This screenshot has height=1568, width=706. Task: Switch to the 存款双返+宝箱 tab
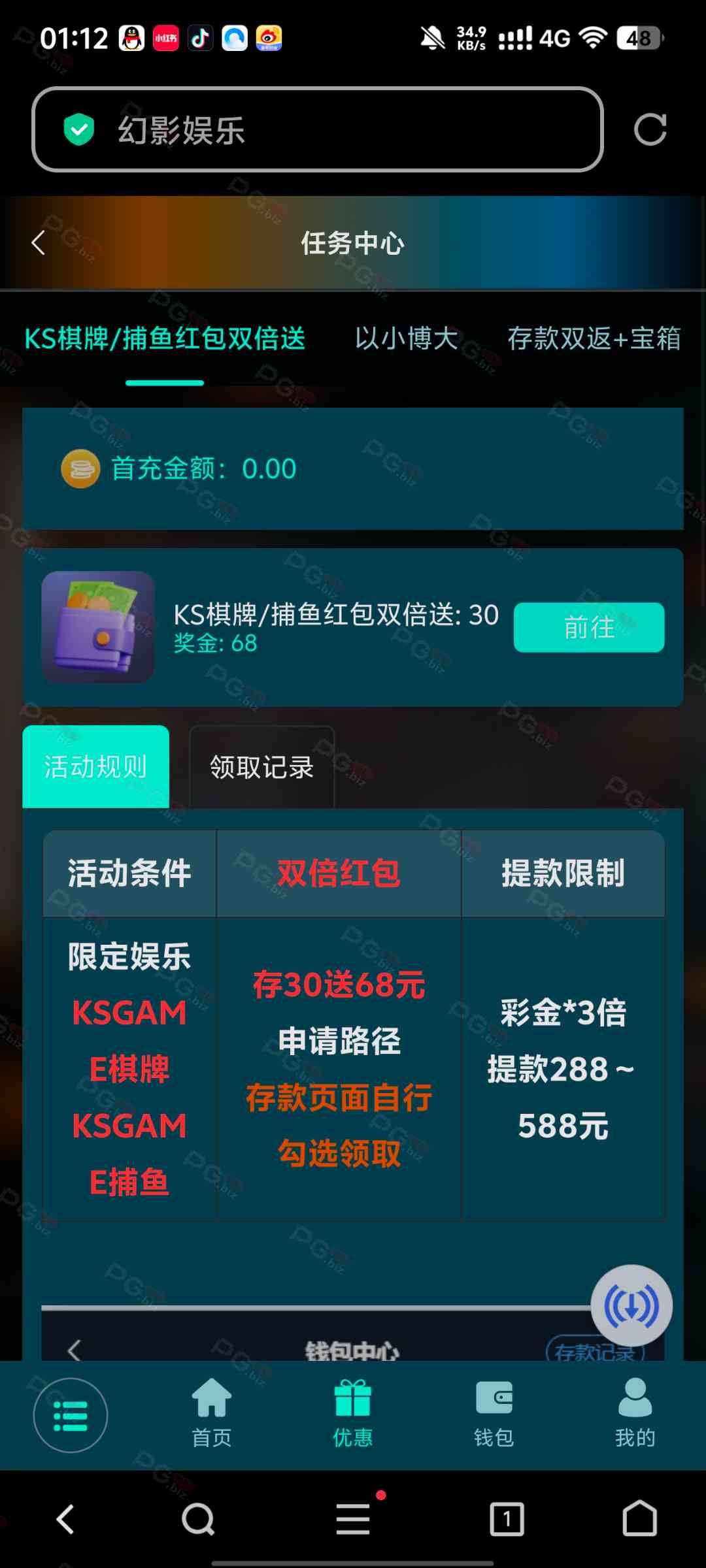[x=594, y=338]
